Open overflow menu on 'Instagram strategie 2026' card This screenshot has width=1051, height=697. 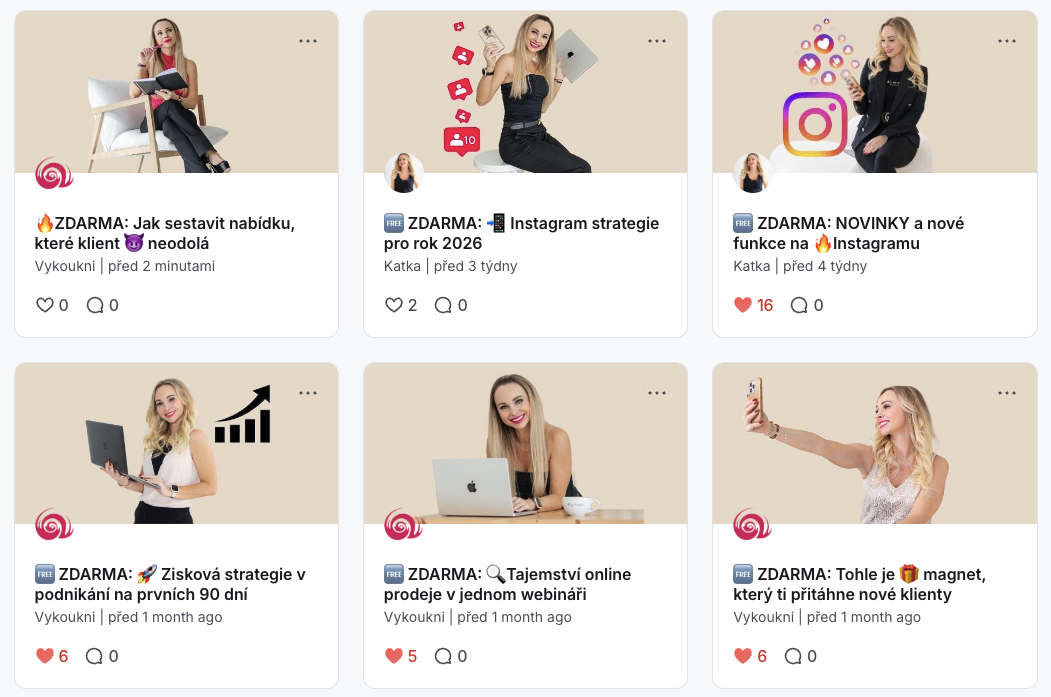coord(656,41)
